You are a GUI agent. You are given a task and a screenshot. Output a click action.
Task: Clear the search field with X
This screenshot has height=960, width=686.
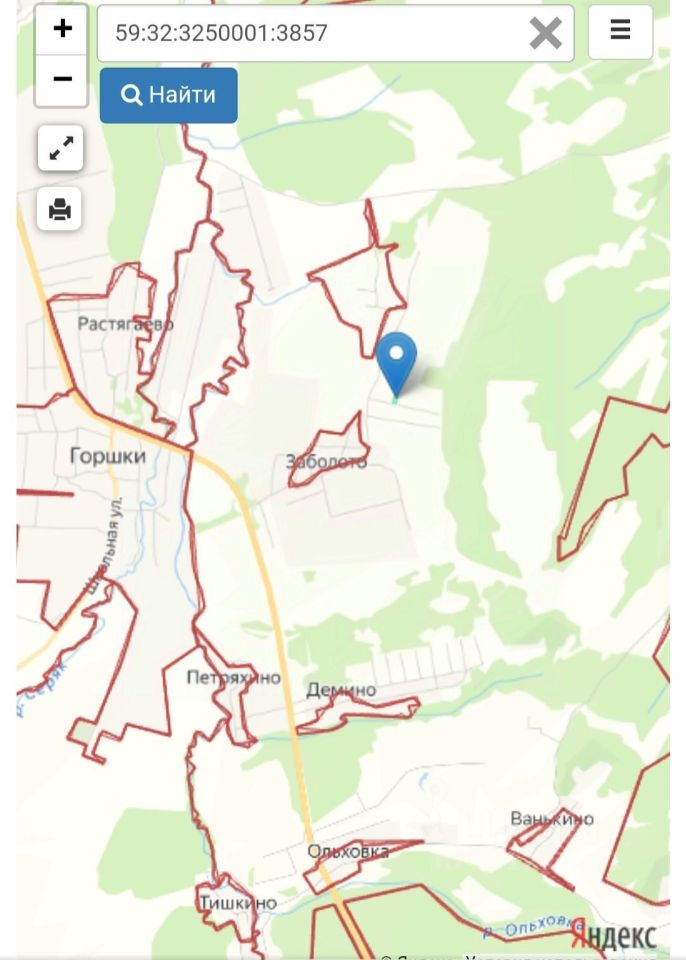(545, 34)
